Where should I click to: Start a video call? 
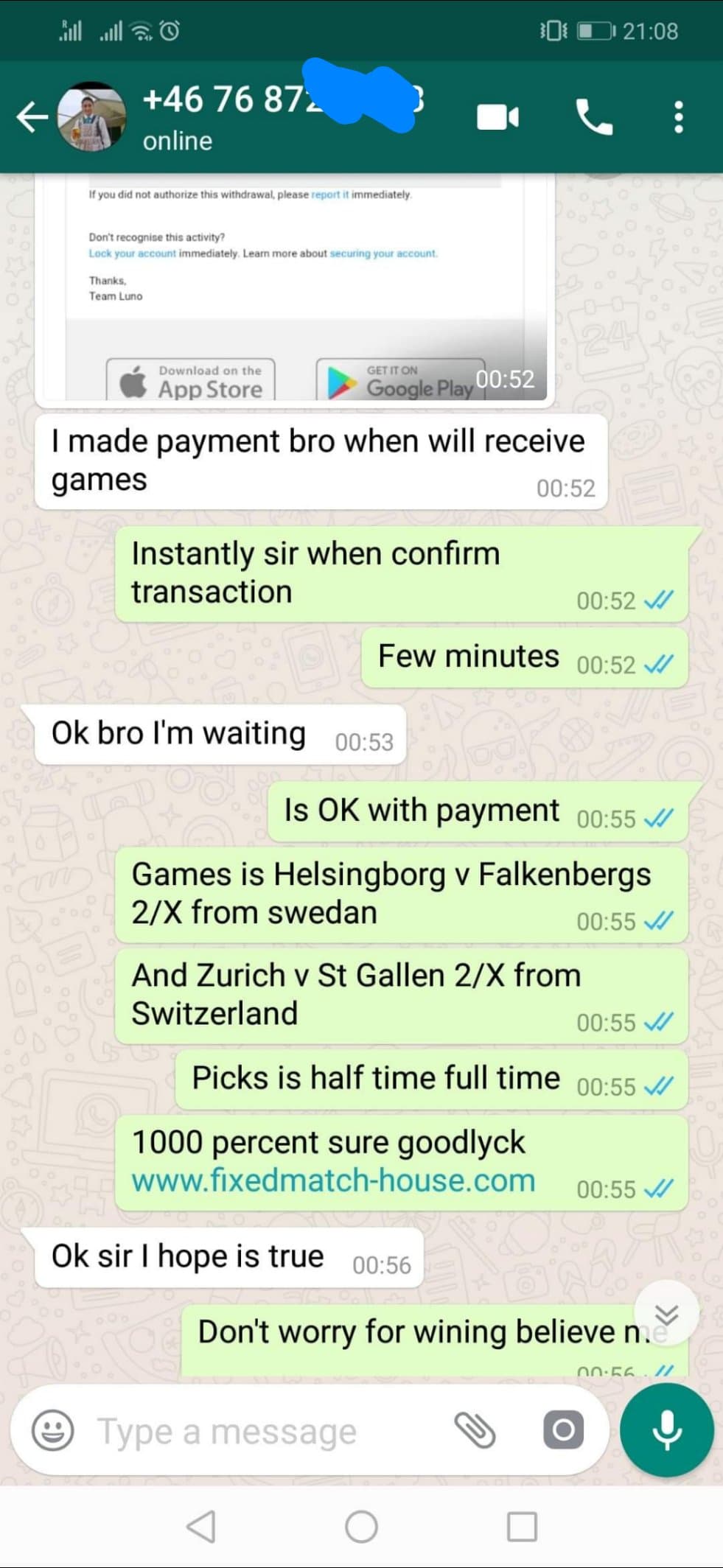tap(497, 117)
